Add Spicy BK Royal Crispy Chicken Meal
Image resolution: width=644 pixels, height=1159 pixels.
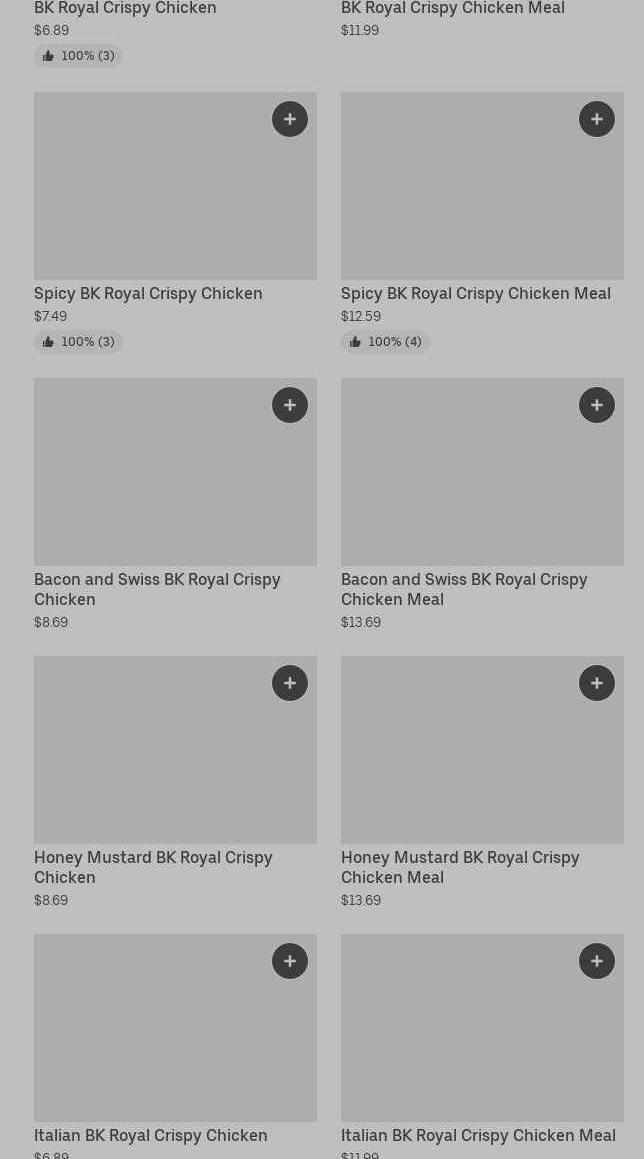tap(597, 119)
